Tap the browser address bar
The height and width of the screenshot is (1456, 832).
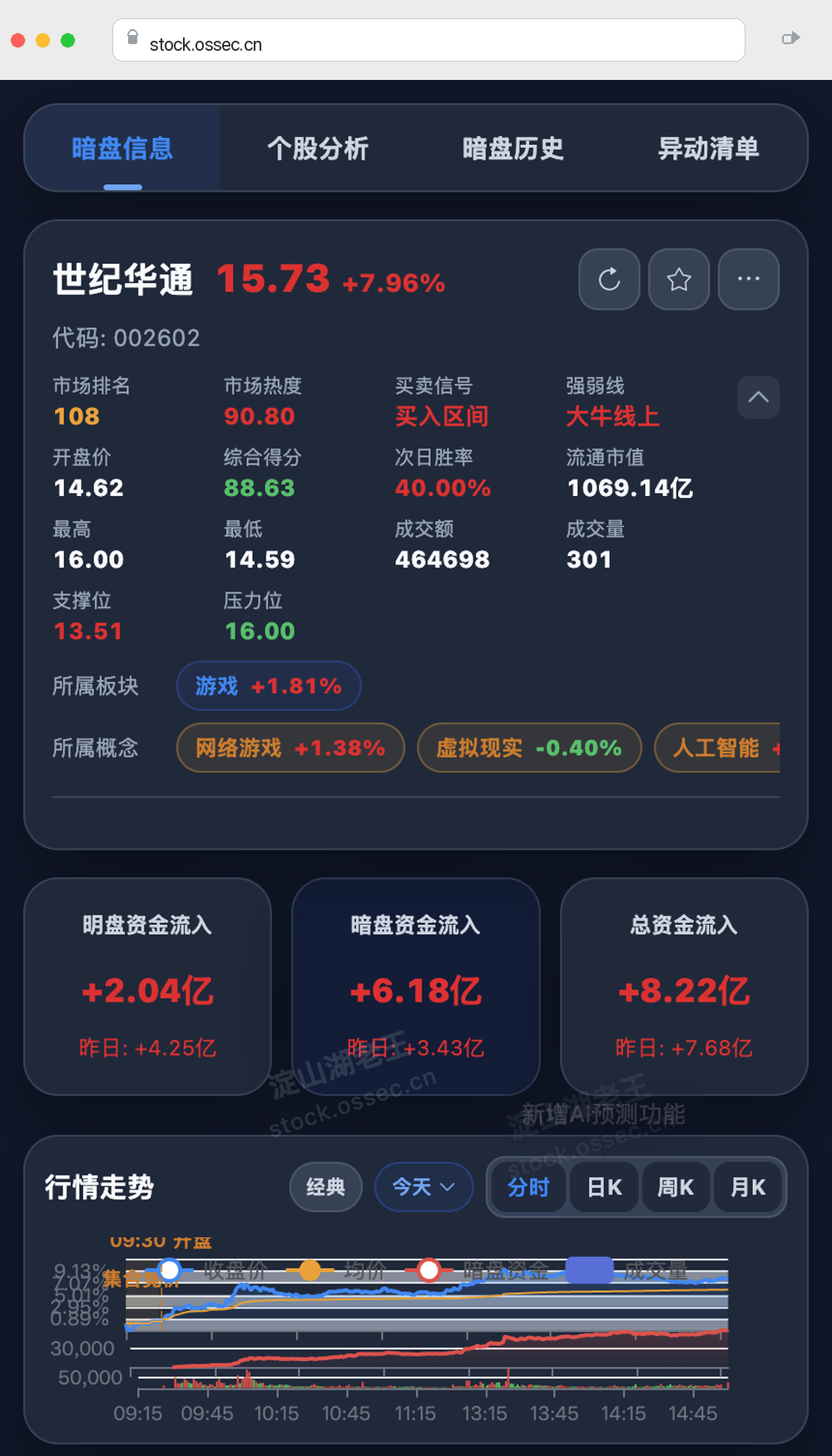coord(428,40)
